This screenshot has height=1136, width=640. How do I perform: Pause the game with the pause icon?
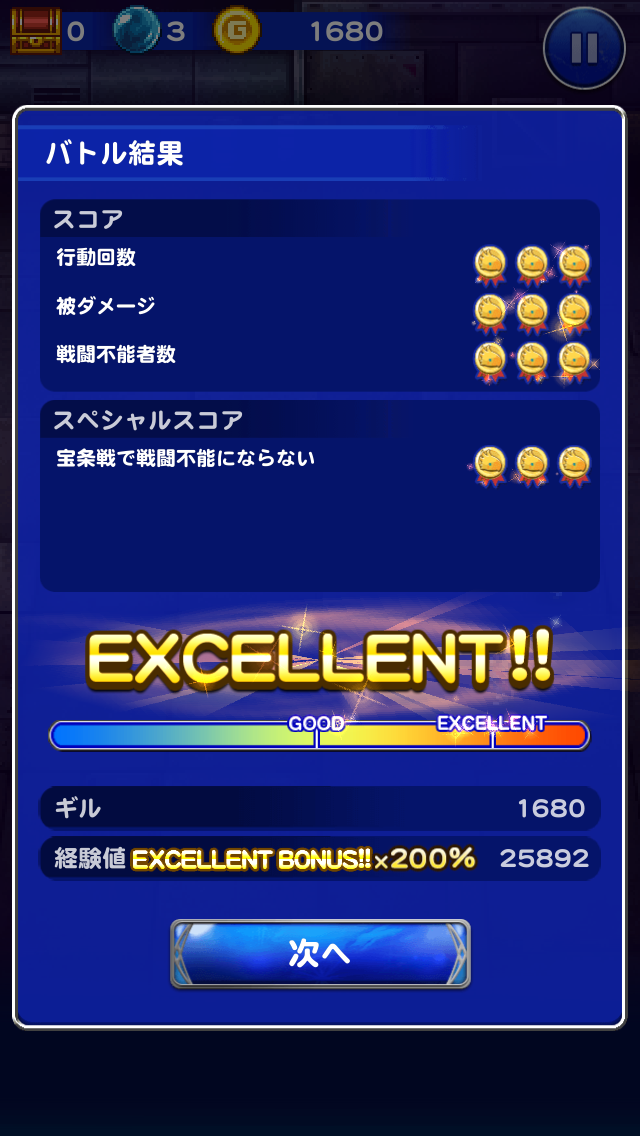click(584, 47)
